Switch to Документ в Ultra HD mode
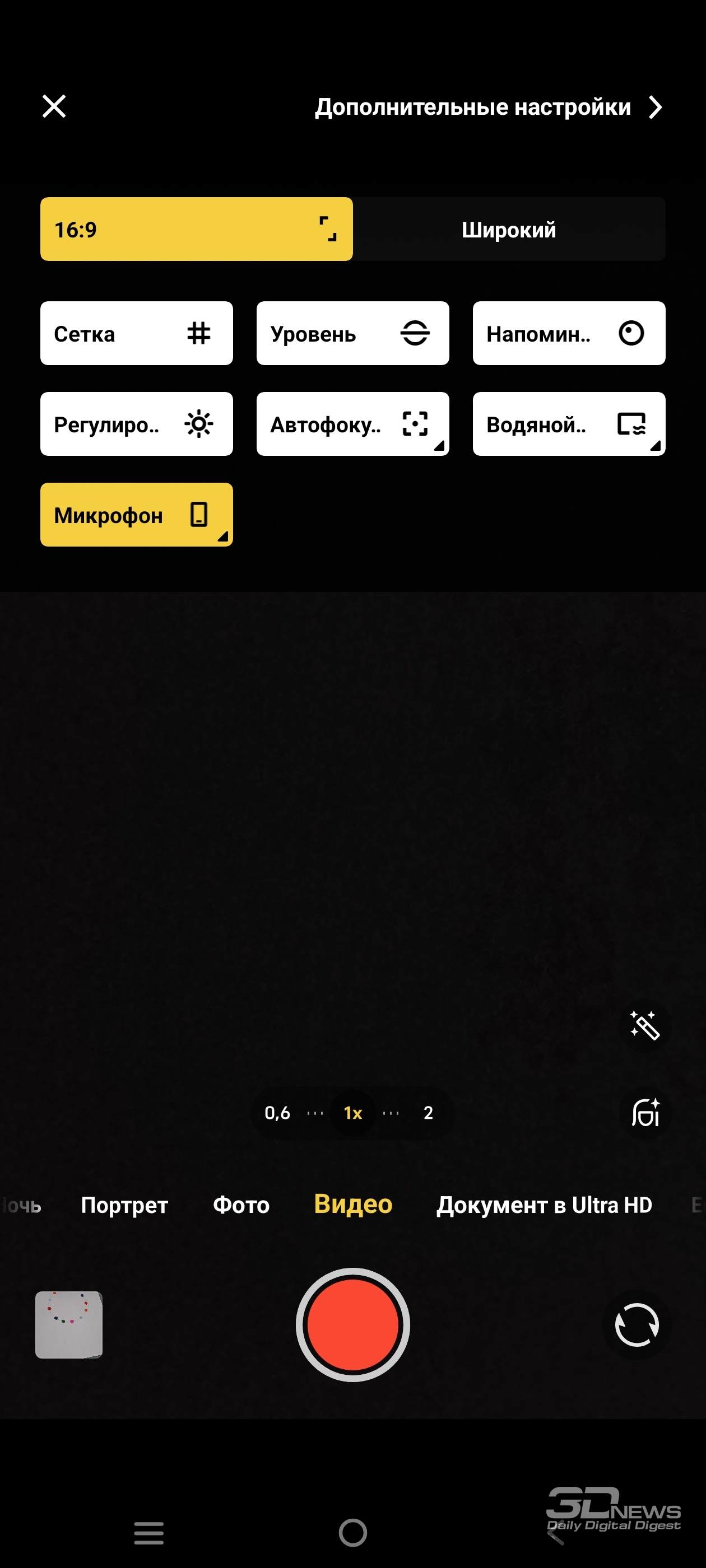Screen dimensions: 706x1568 tap(544, 1205)
